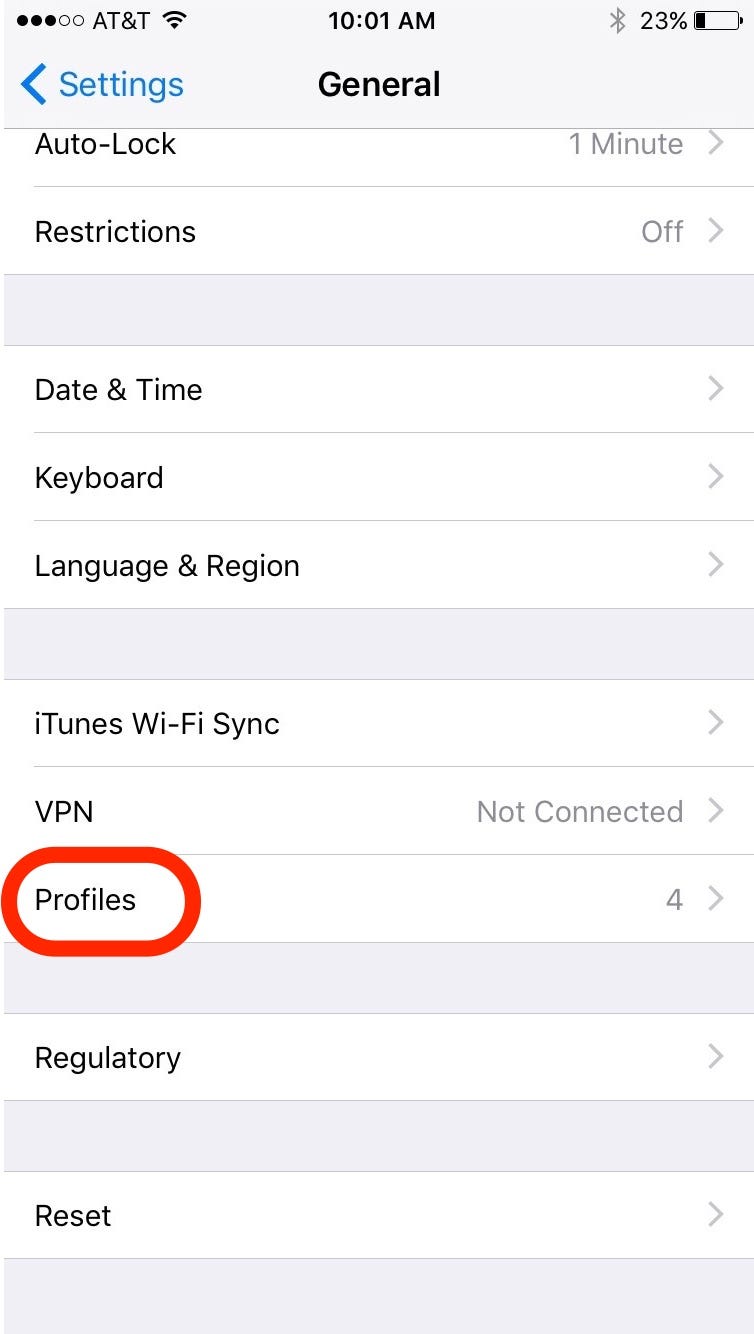Go back to Settings
The width and height of the screenshot is (754, 1334).
tap(102, 85)
